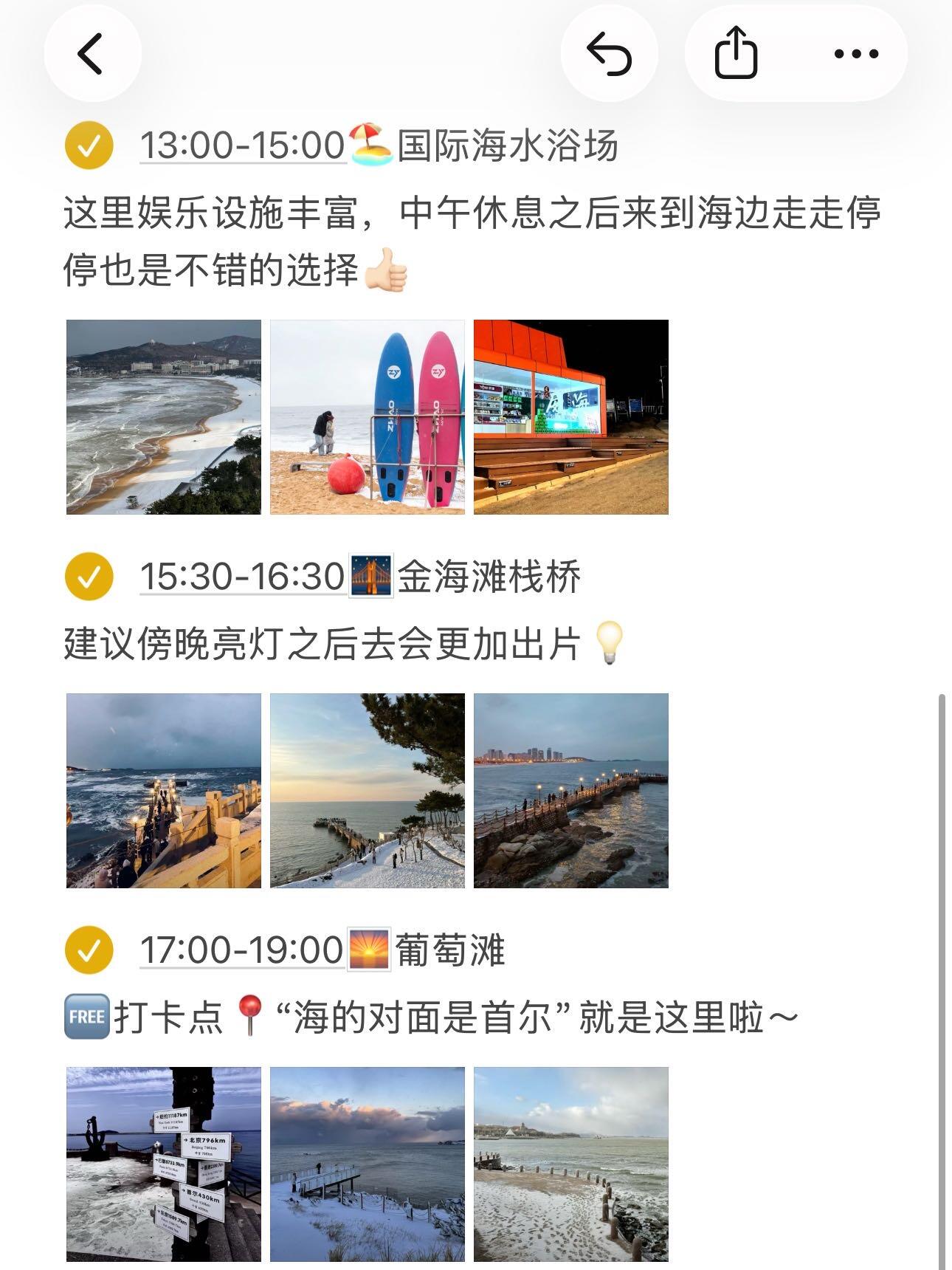View the sunset pier with pine tree photo

(x=368, y=791)
